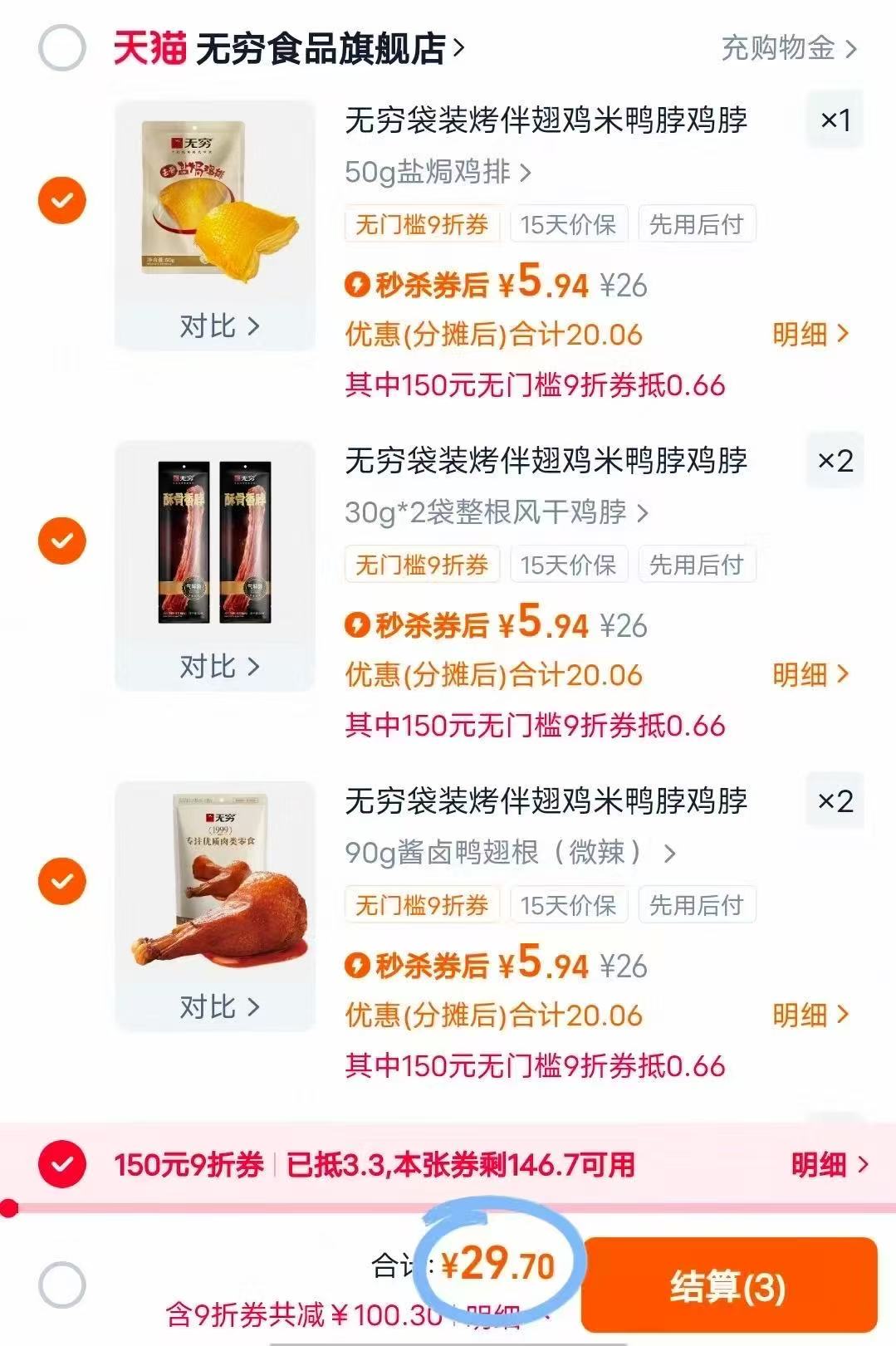Tap the 无门槛9折券 coupon chip on third item
Viewport: 896px width, 1346px height.
click(x=422, y=905)
